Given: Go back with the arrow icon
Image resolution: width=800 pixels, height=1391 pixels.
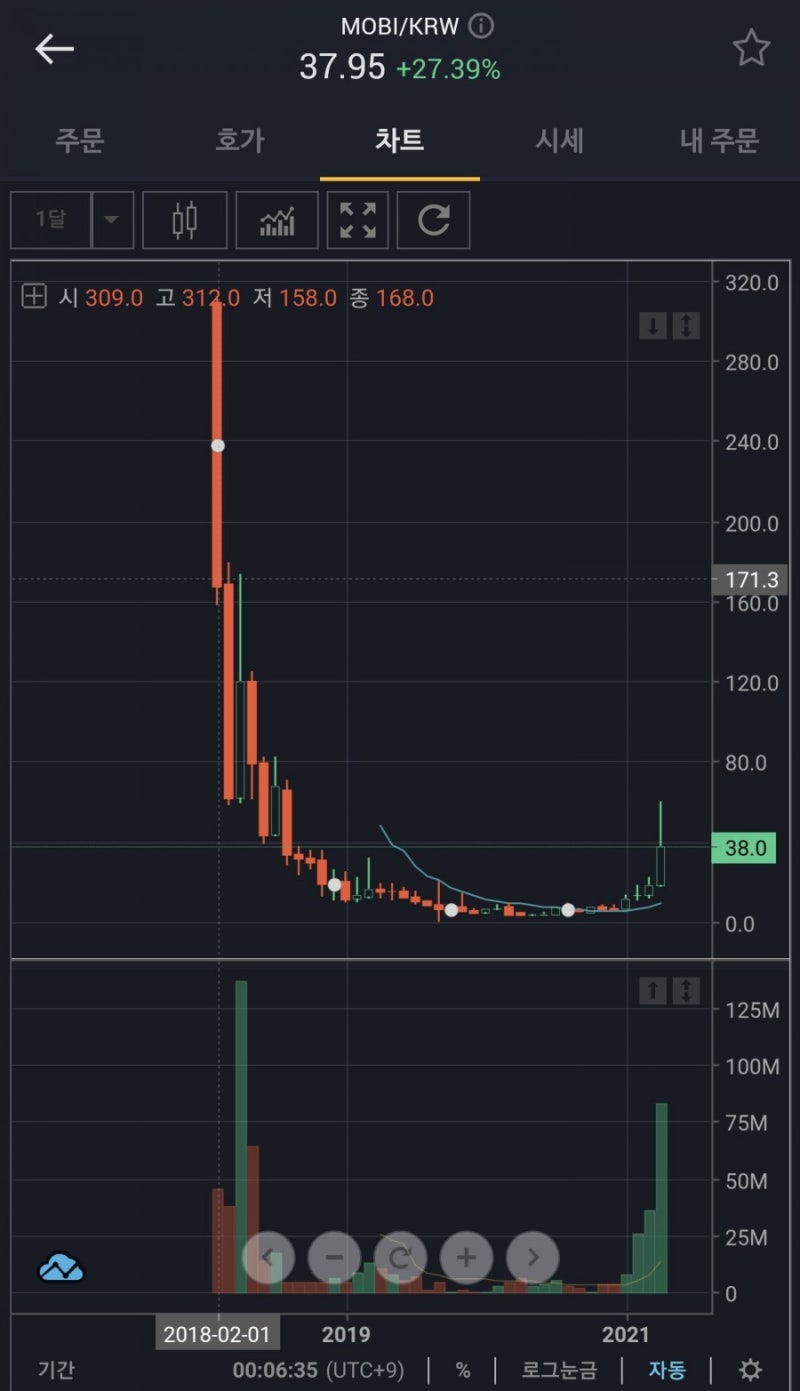Looking at the screenshot, I should tap(54, 48).
